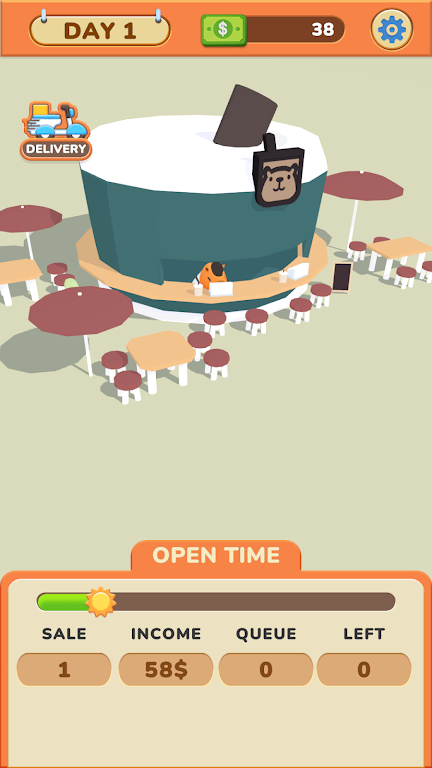Open the Delivery scooter button

click(x=56, y=131)
